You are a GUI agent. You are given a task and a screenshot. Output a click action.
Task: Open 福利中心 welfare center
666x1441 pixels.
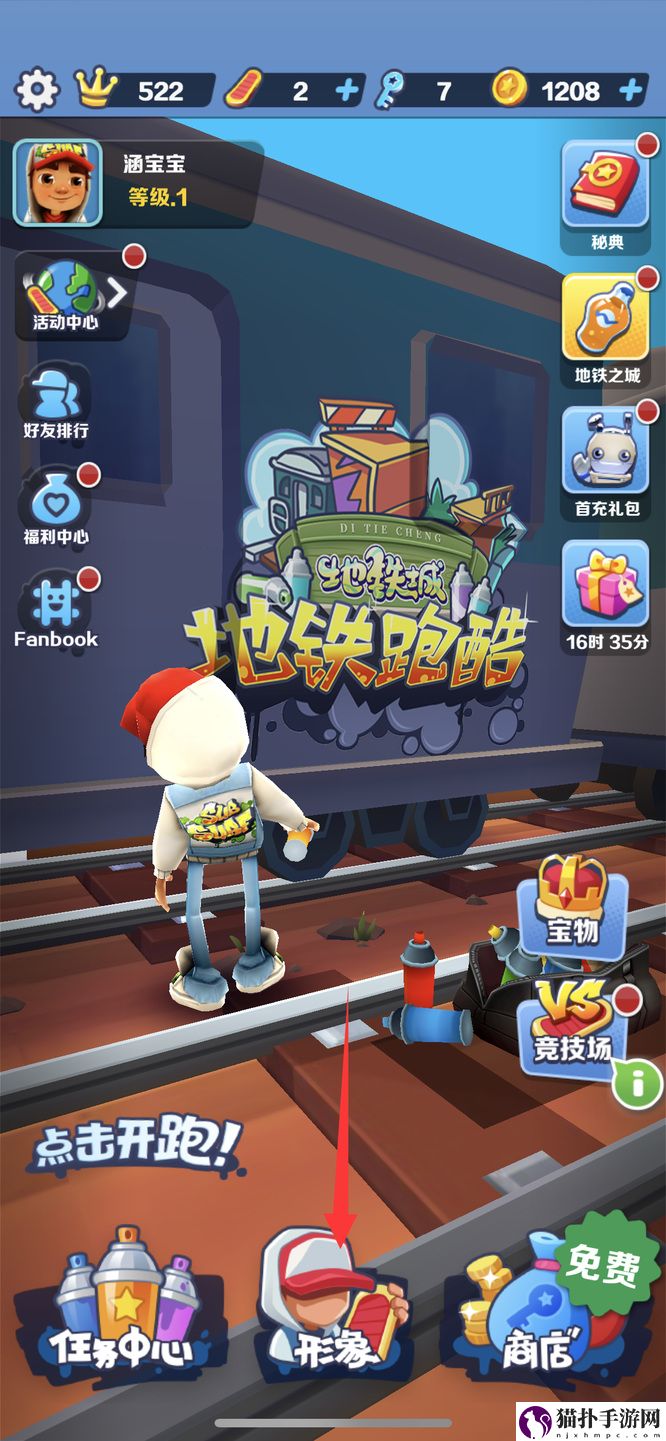pyautogui.click(x=56, y=507)
